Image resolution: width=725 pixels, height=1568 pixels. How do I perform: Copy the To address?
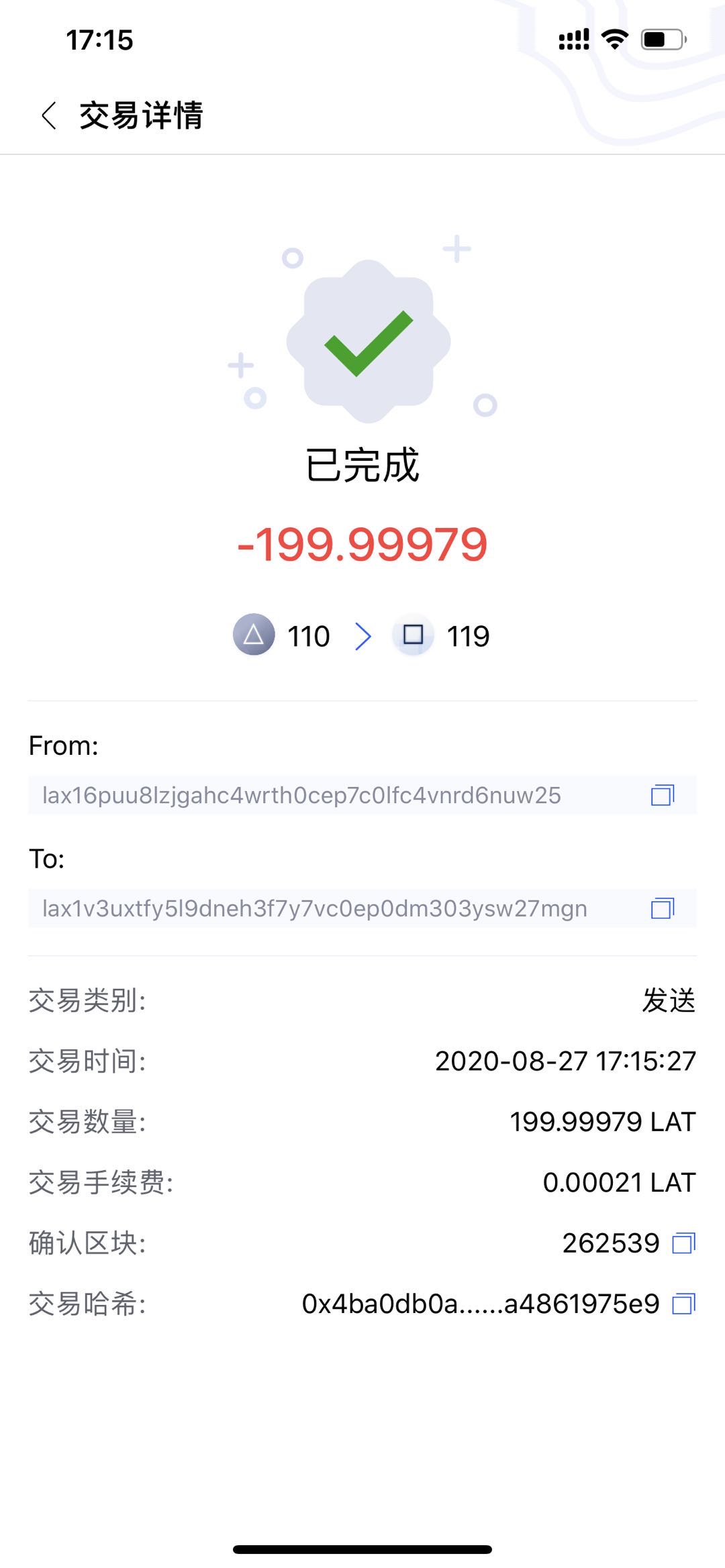coord(663,908)
